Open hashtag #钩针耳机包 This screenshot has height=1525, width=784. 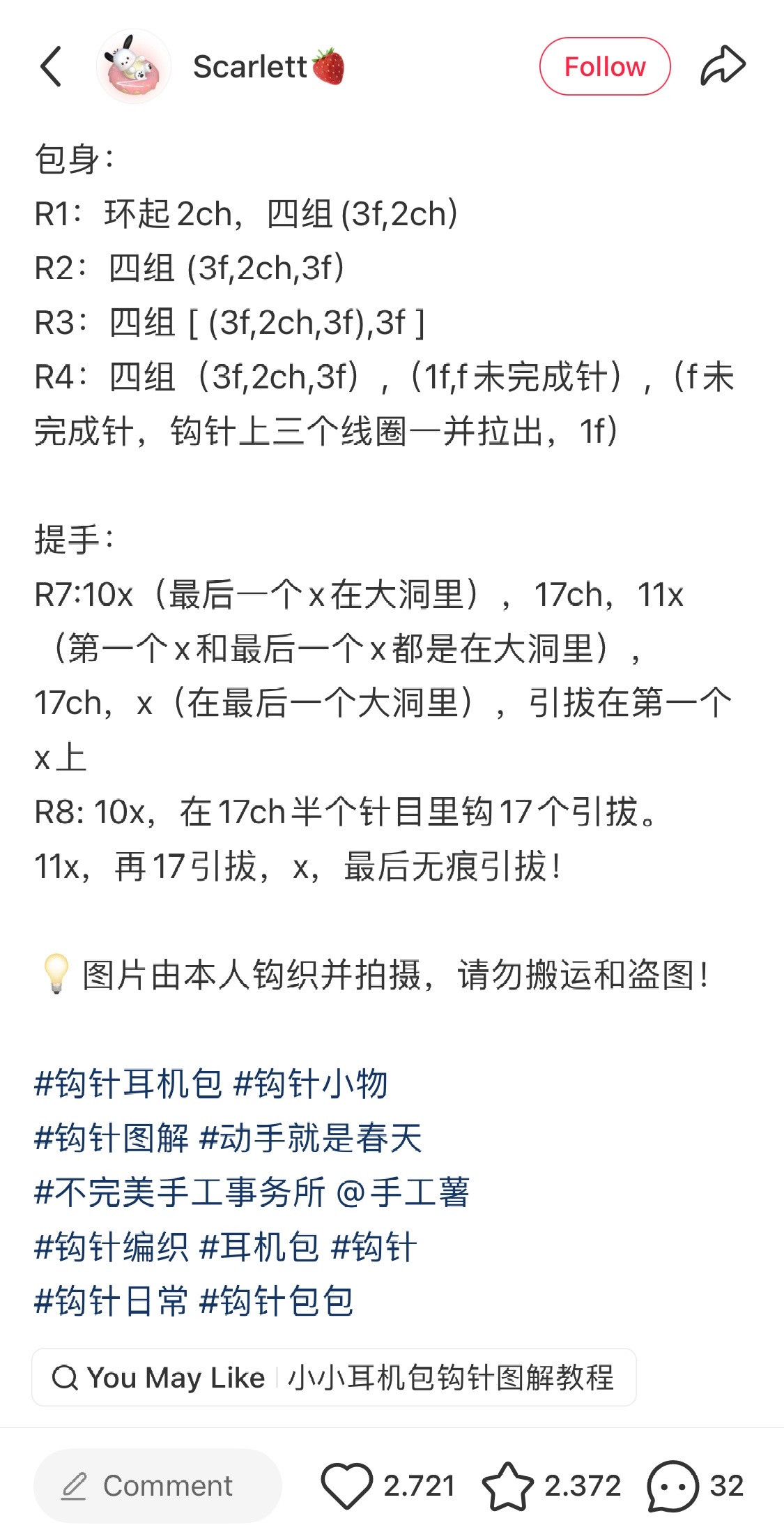pyautogui.click(x=128, y=1084)
